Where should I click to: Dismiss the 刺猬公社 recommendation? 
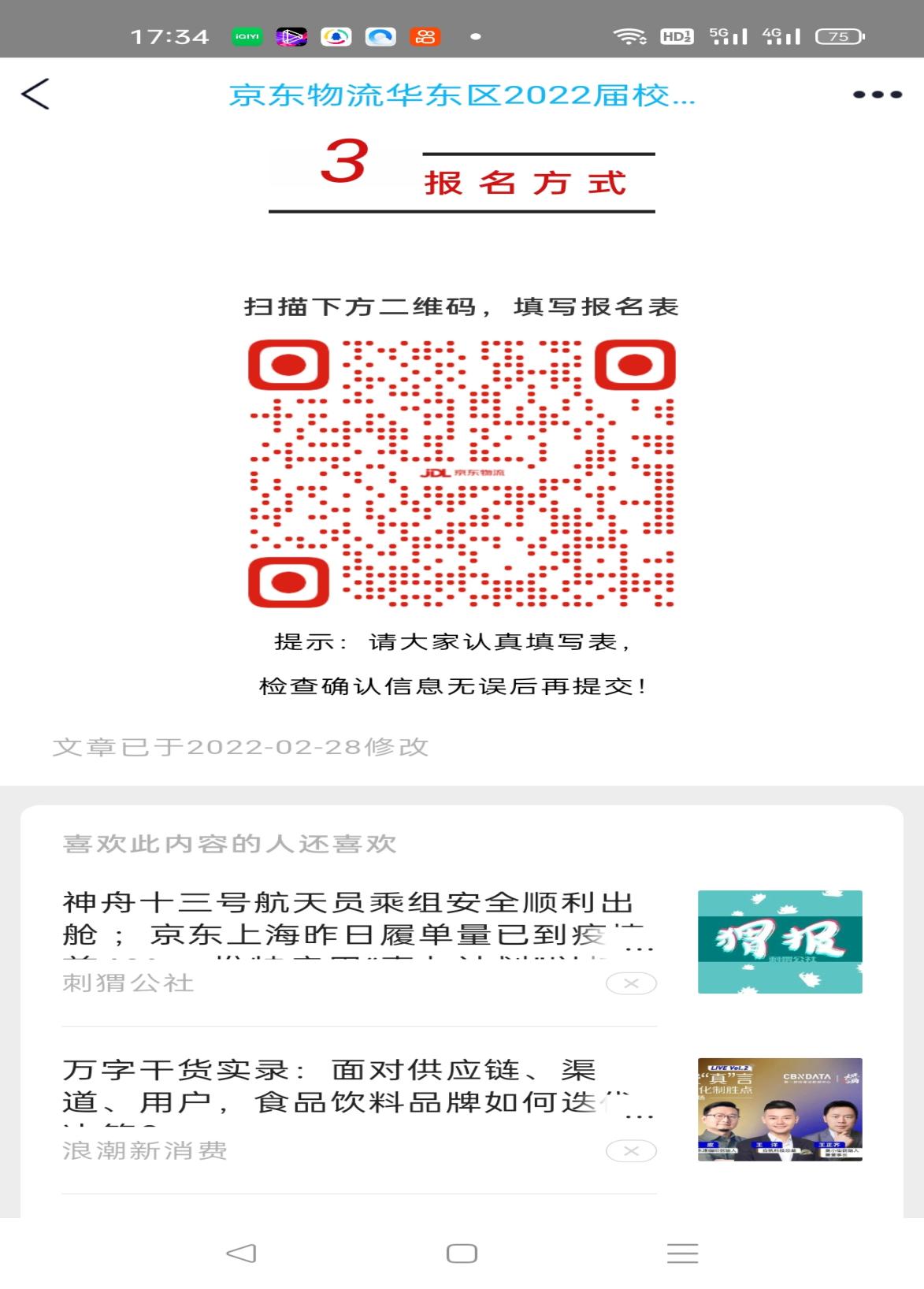pyautogui.click(x=631, y=983)
